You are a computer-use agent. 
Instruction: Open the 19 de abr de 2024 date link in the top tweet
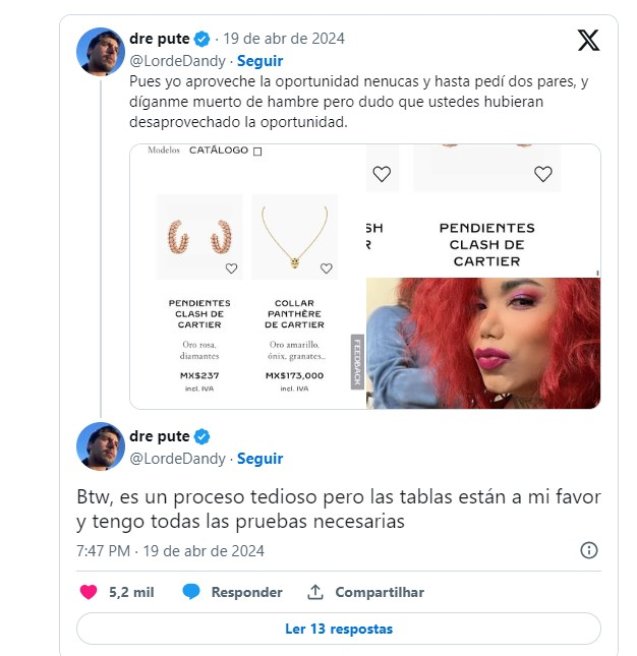tap(285, 39)
